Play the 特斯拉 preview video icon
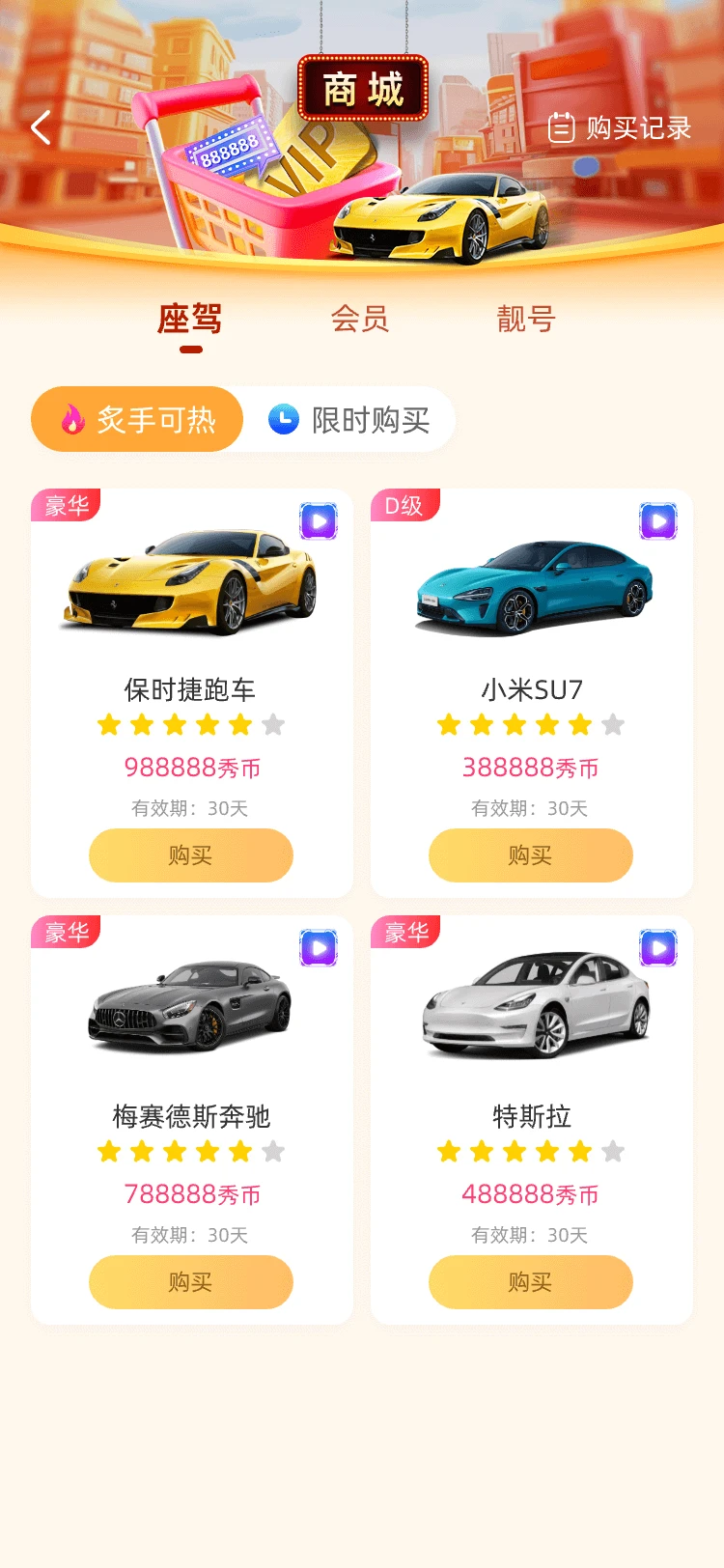This screenshot has width=724, height=1568. 658,947
